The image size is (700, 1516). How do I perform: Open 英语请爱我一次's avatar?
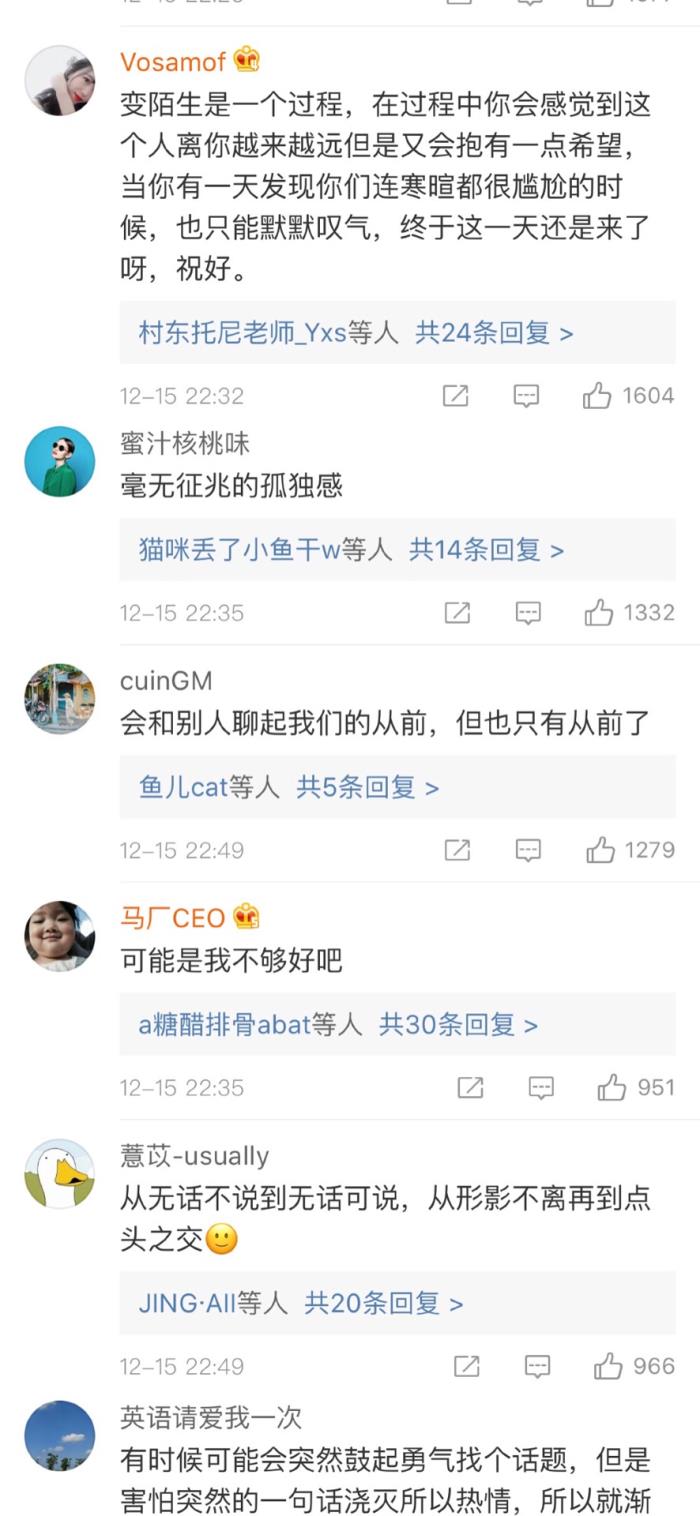(59, 1436)
